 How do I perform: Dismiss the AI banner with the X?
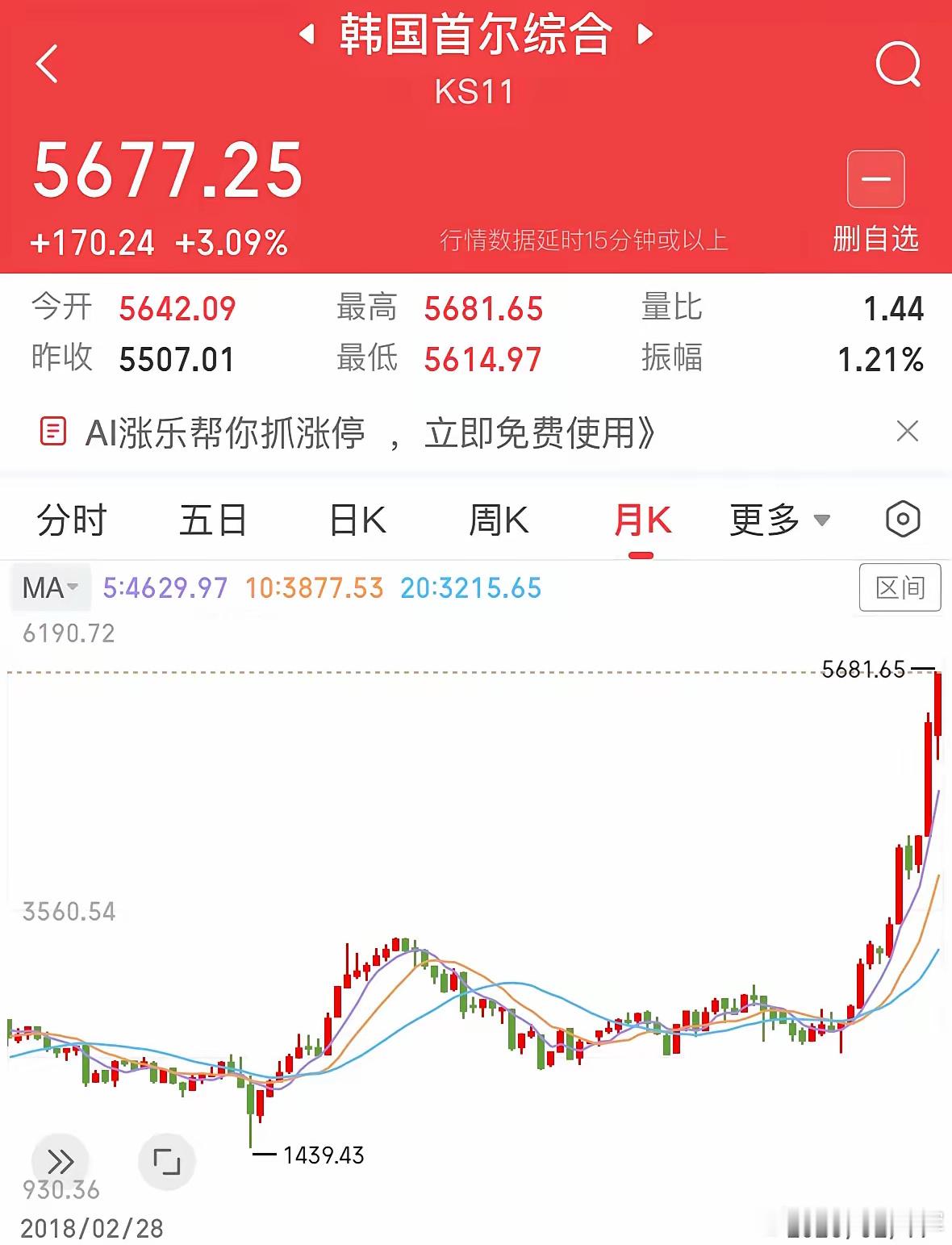(x=908, y=432)
